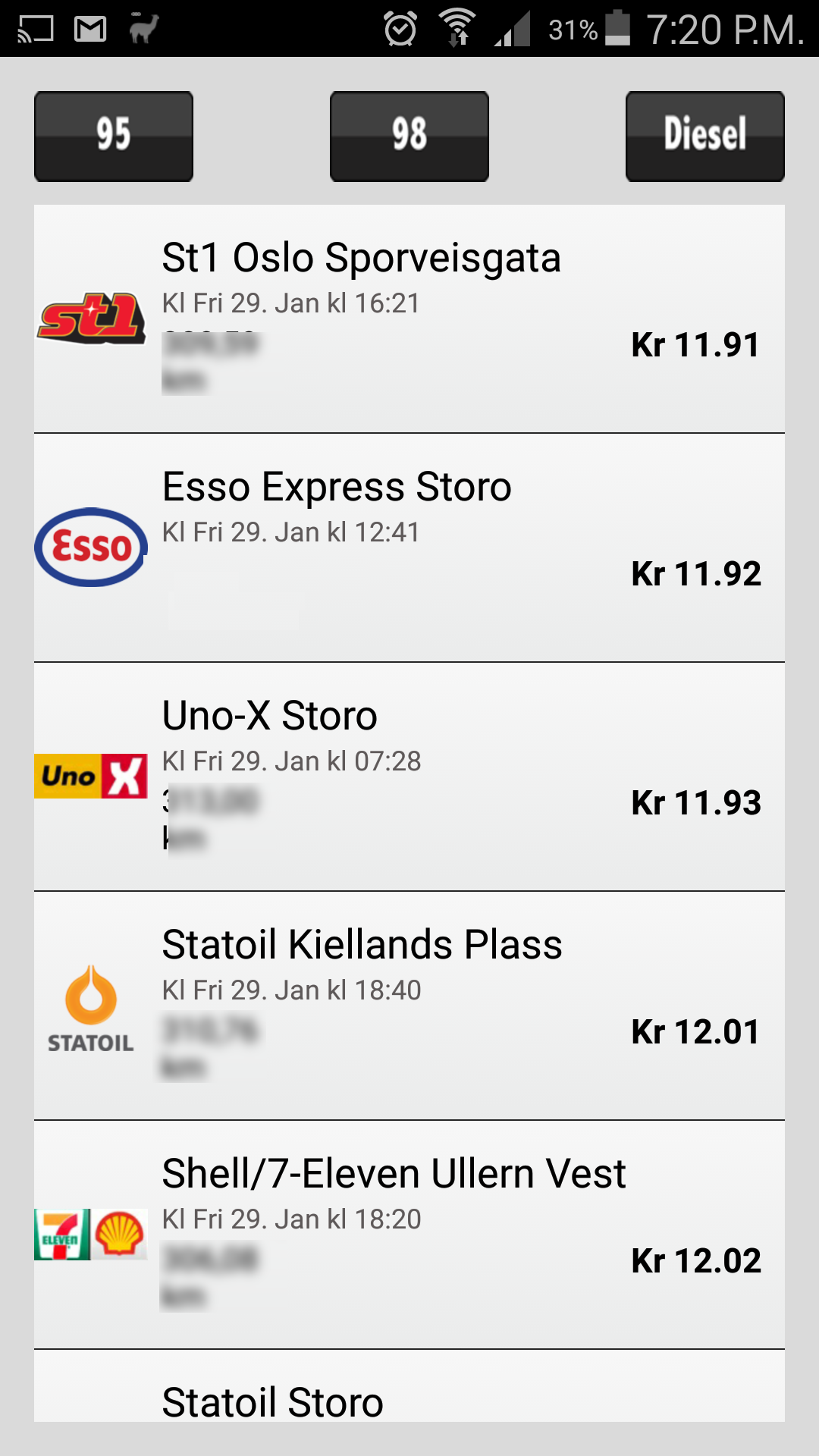This screenshot has height=1456, width=819.
Task: Open Esso Express Storo station details
Action: tap(409, 548)
